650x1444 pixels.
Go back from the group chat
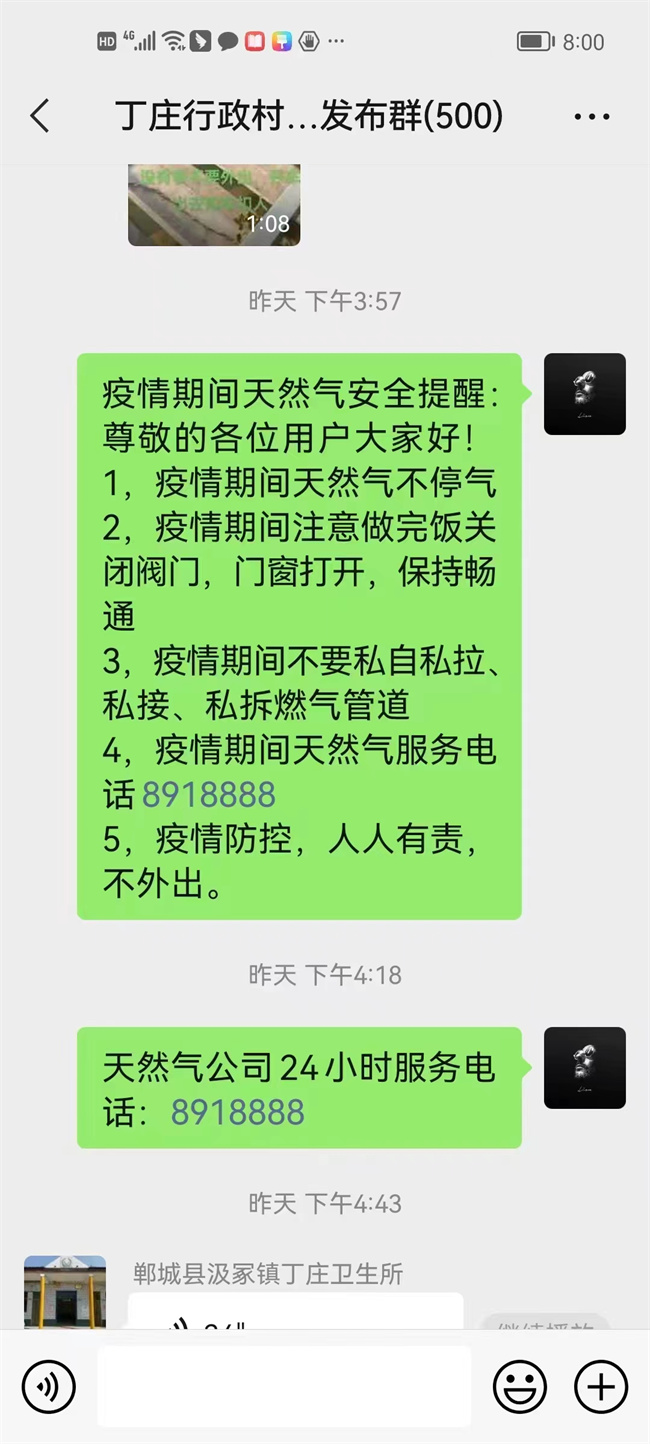[40, 117]
